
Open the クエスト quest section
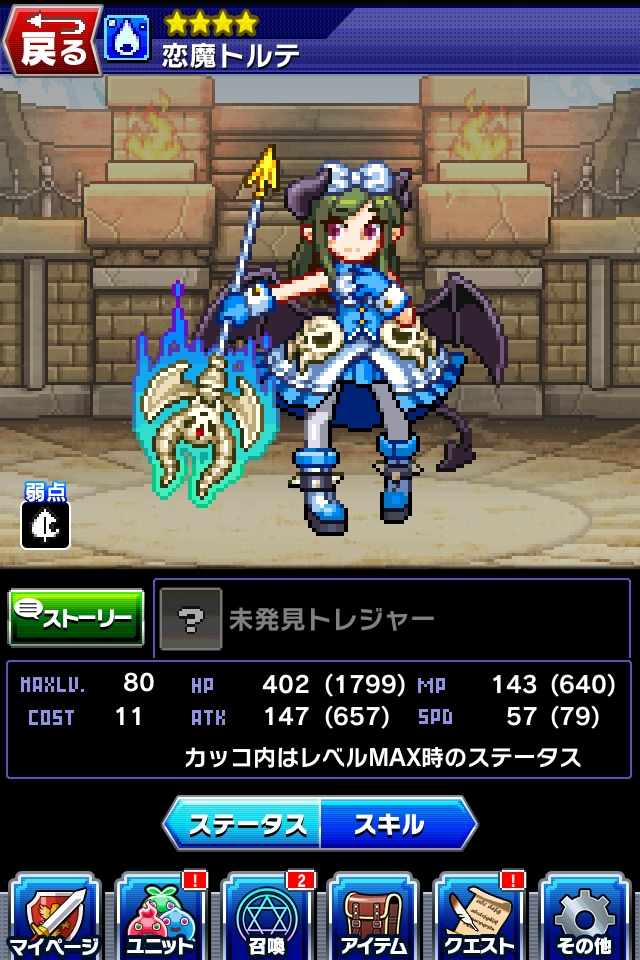[479, 916]
